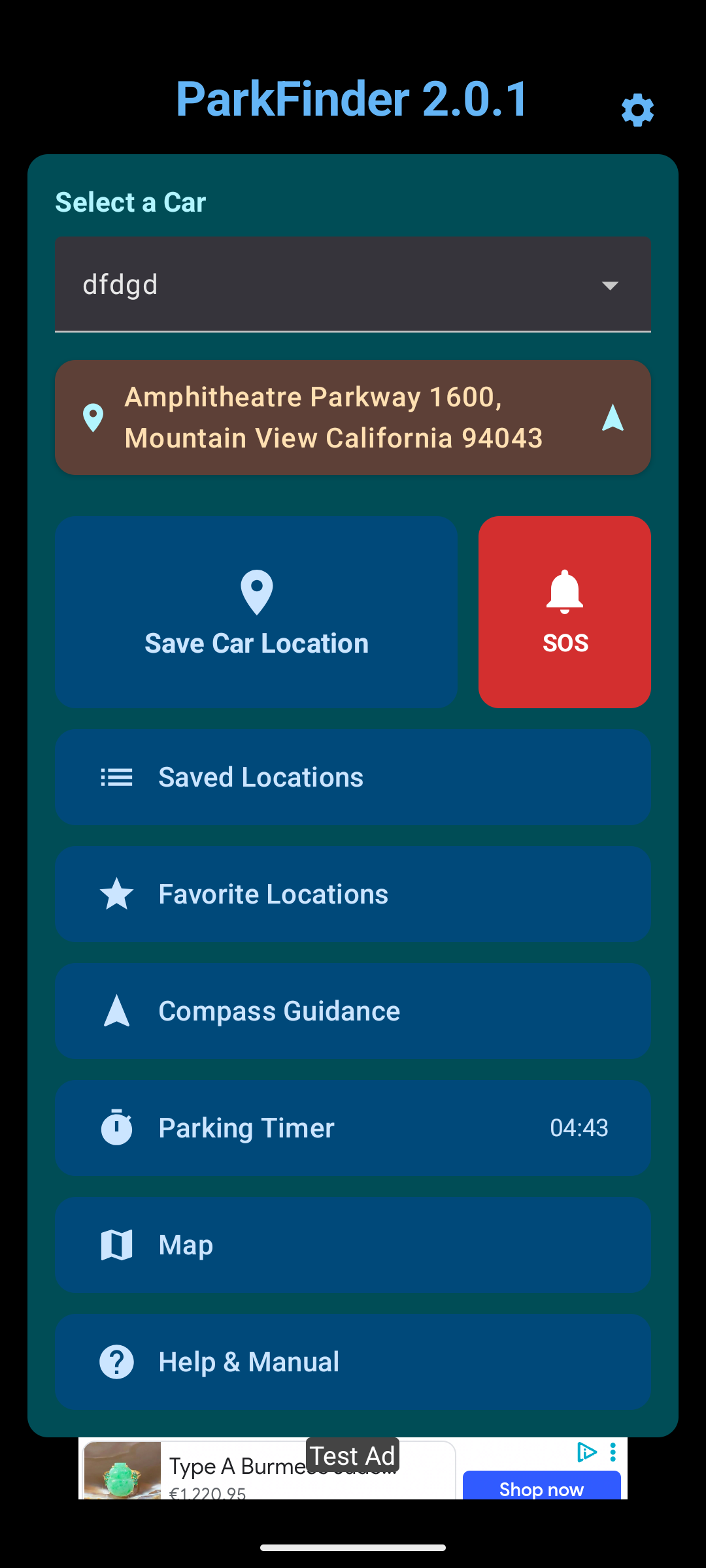Screen dimensions: 706x1568
Task: Select the star icon for Favorite Locations
Action: point(116,893)
